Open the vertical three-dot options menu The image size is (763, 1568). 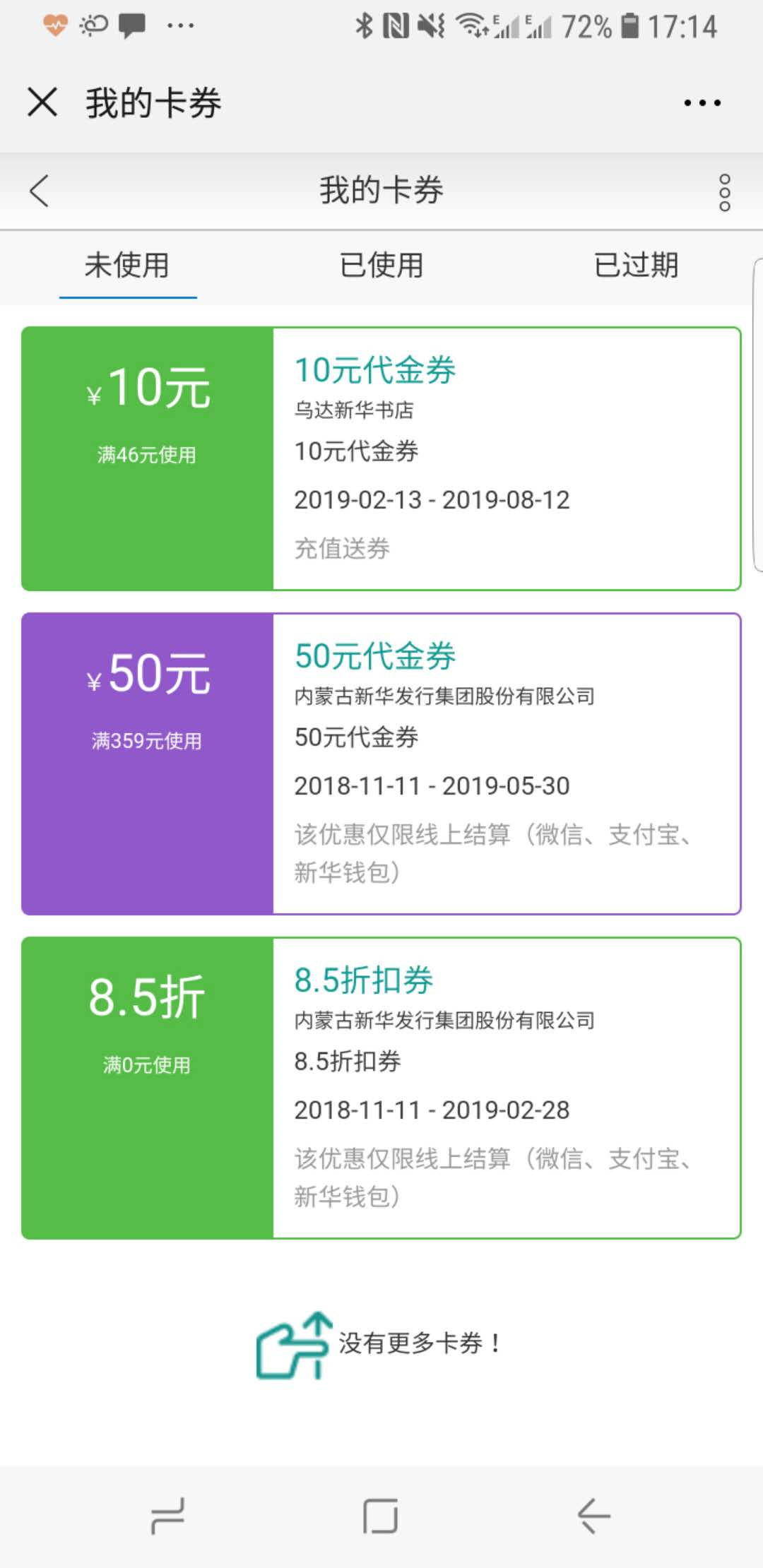[x=724, y=192]
